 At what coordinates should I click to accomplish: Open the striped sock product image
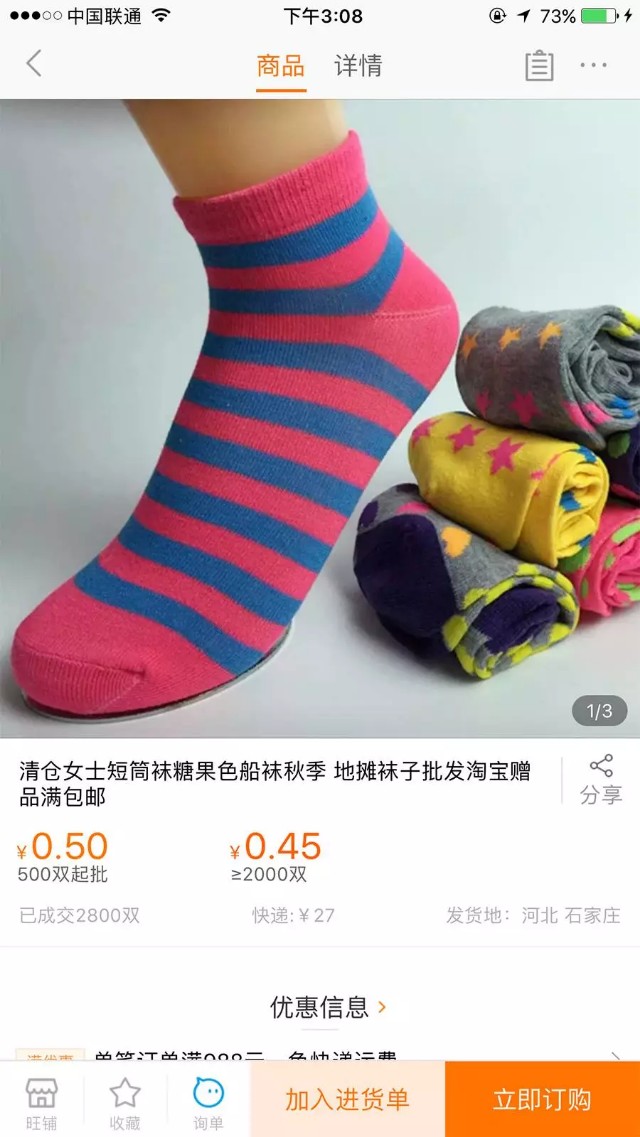[x=320, y=418]
